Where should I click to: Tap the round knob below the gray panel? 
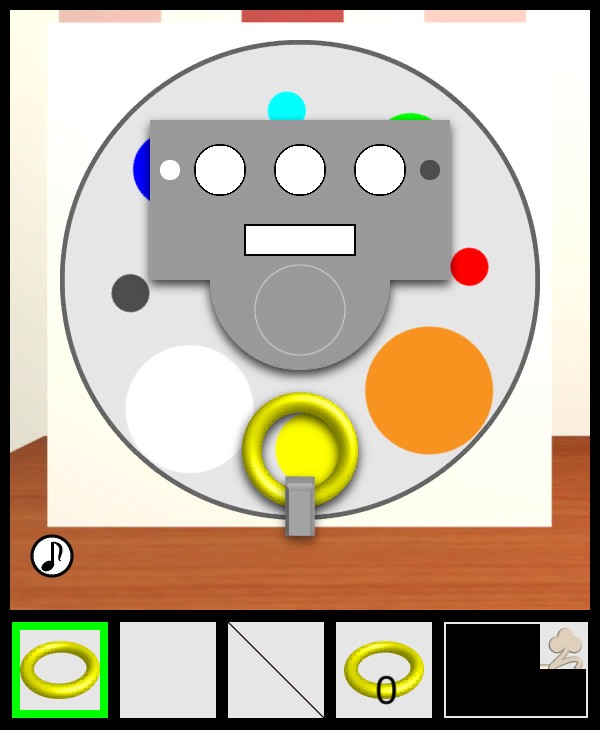300,311
